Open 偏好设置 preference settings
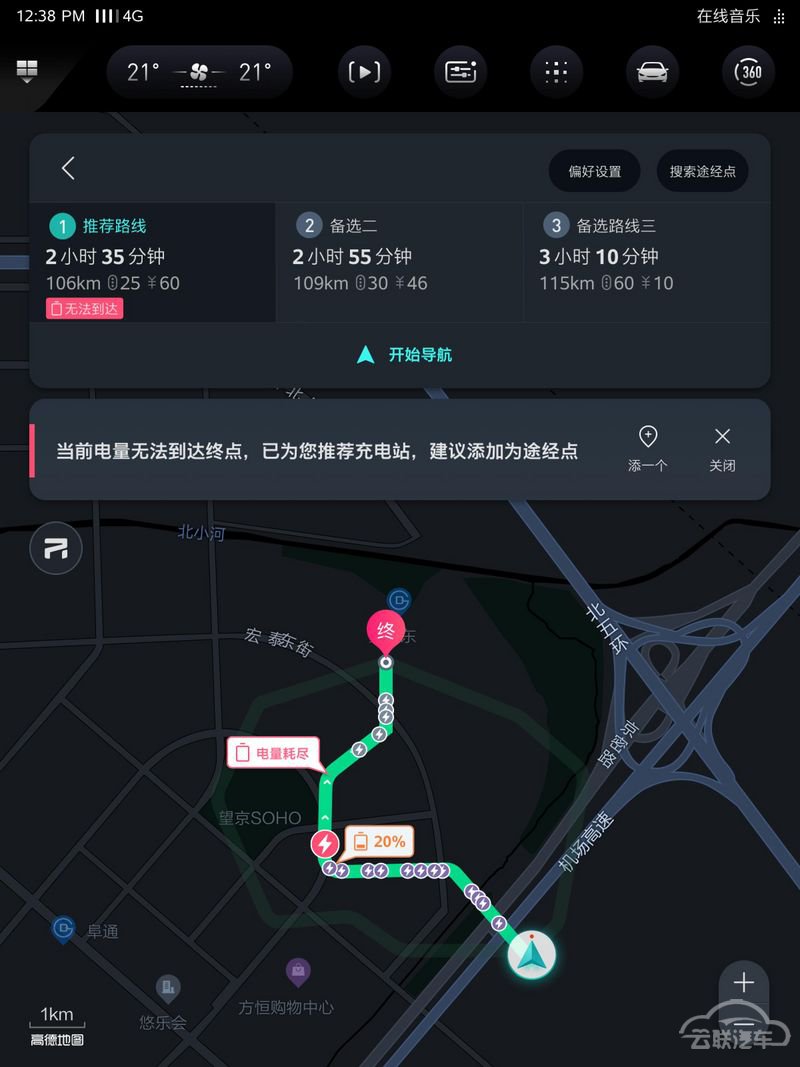800x1067 pixels. click(x=595, y=171)
